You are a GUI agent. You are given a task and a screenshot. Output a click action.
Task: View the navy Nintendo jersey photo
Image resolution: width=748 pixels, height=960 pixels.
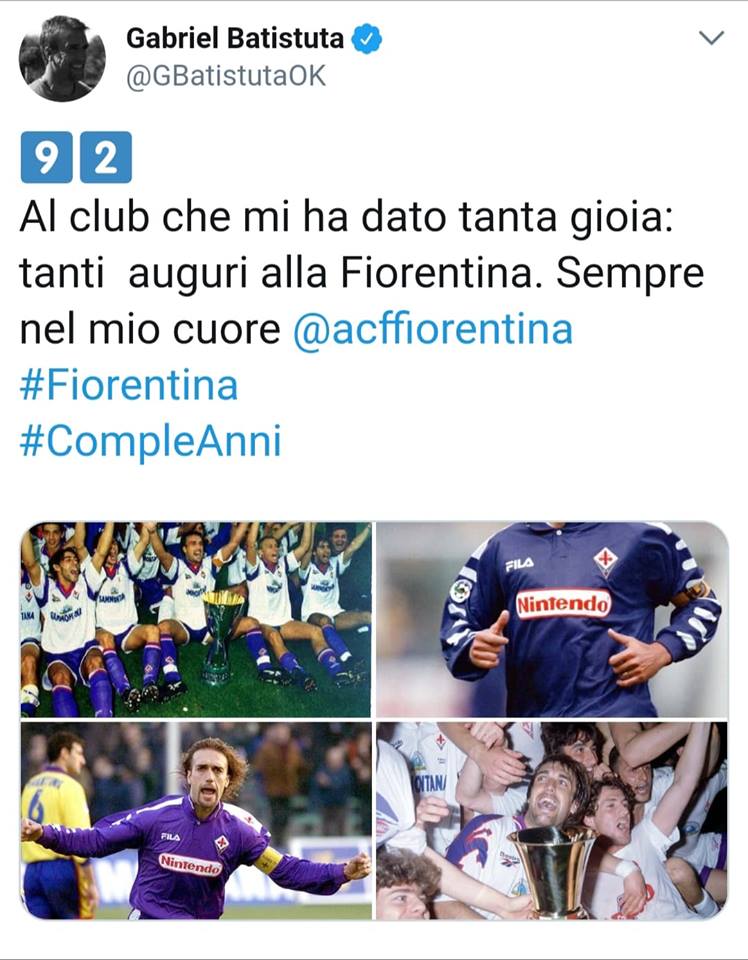point(552,619)
